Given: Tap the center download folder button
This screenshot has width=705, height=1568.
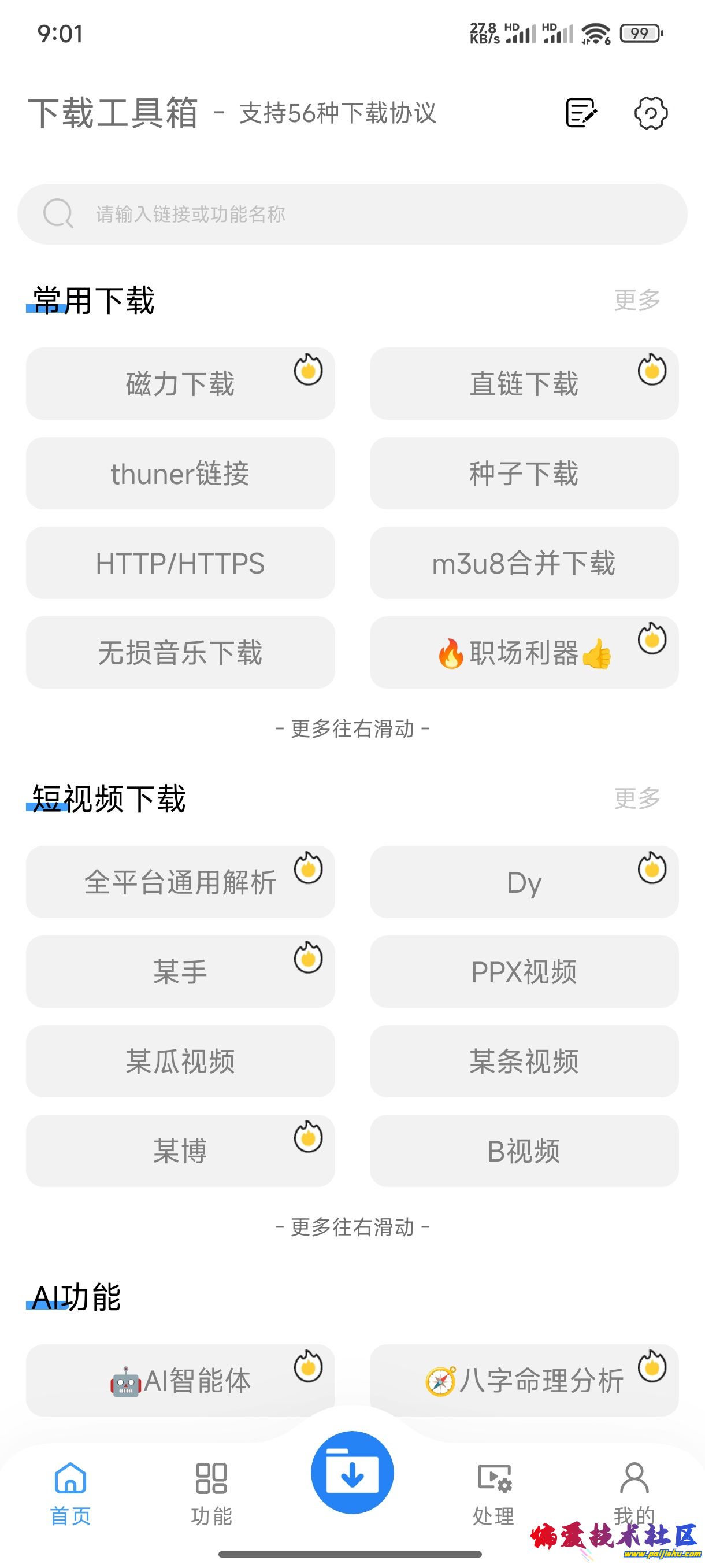Looking at the screenshot, I should [352, 1473].
